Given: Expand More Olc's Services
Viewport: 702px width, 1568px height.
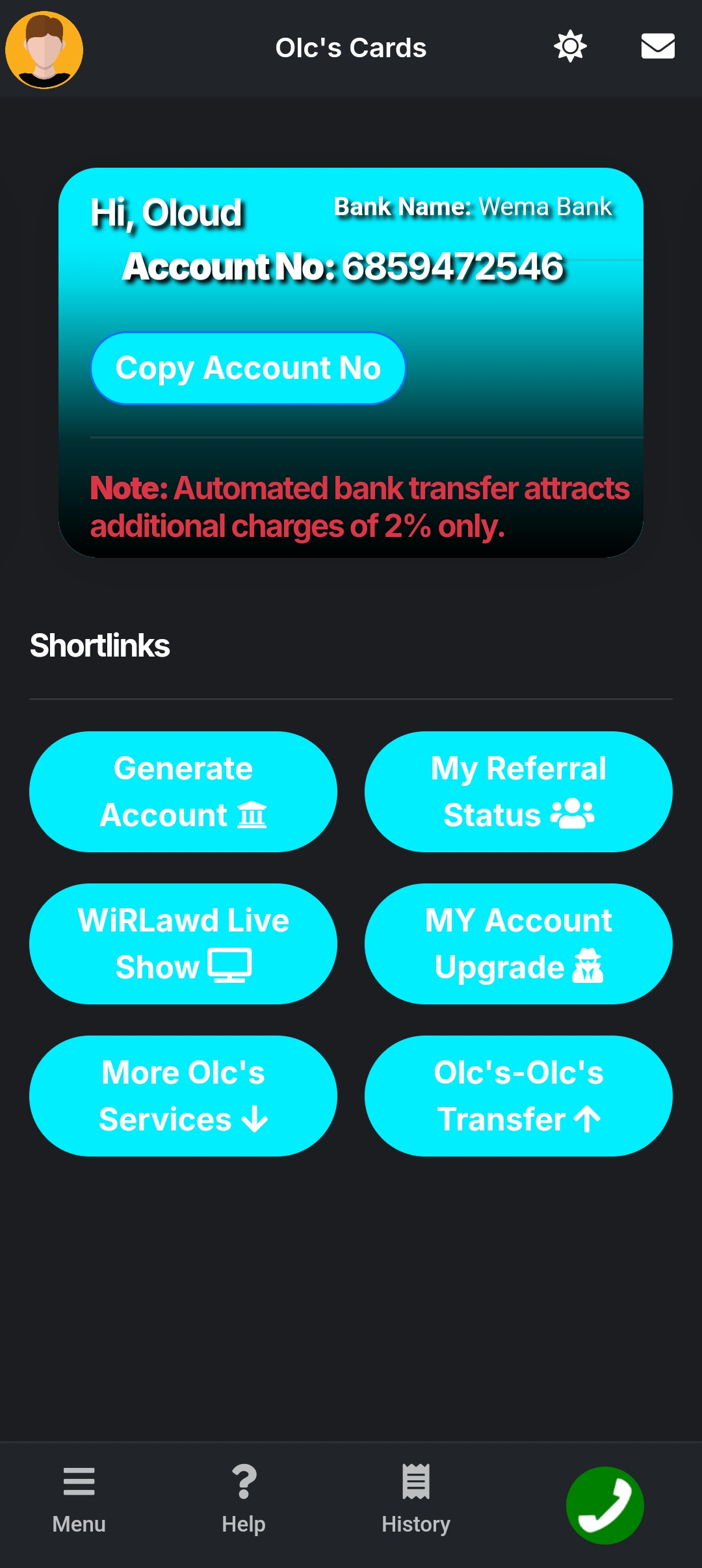Looking at the screenshot, I should click(x=183, y=1095).
